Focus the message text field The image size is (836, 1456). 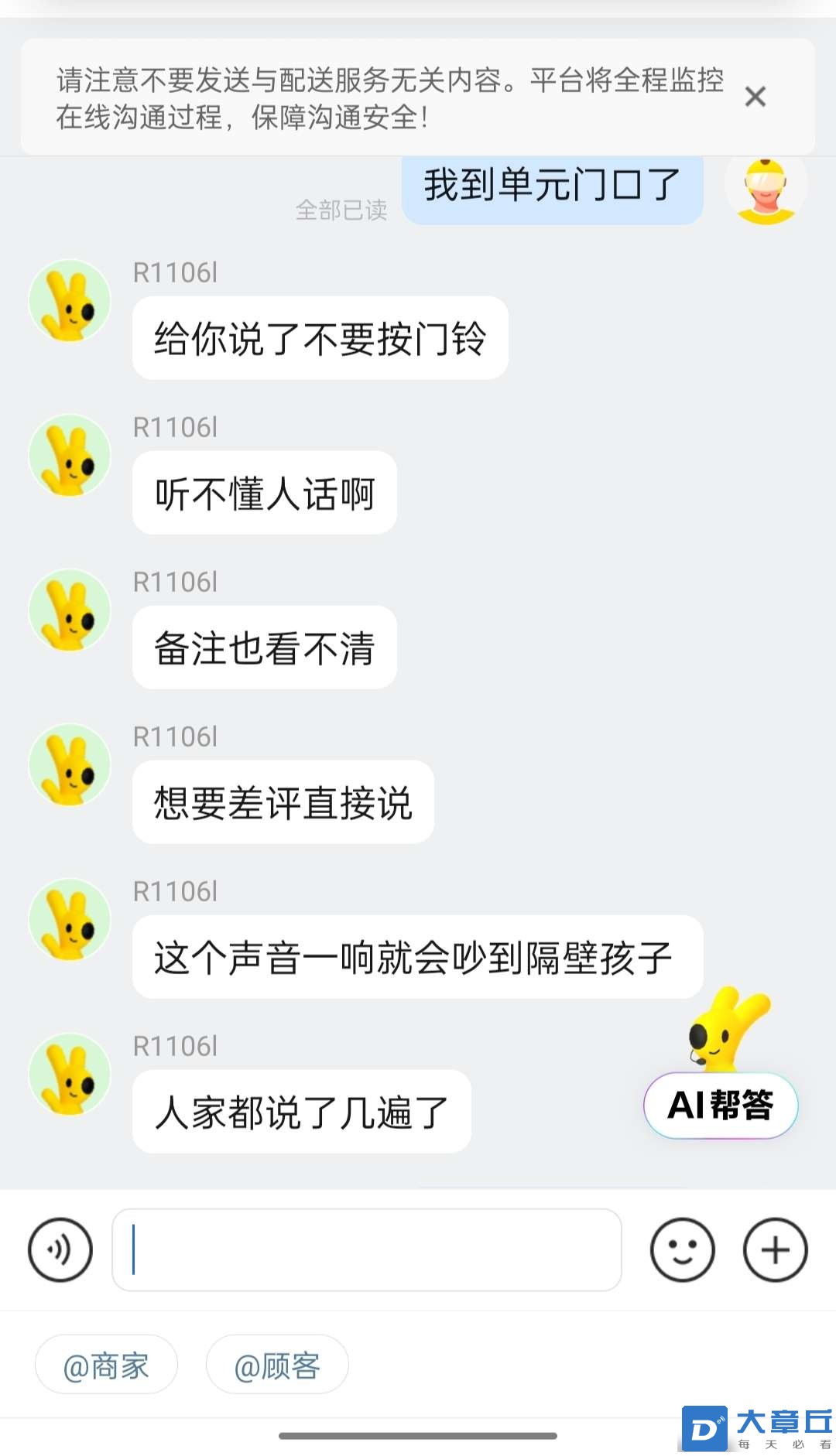[x=367, y=1249]
